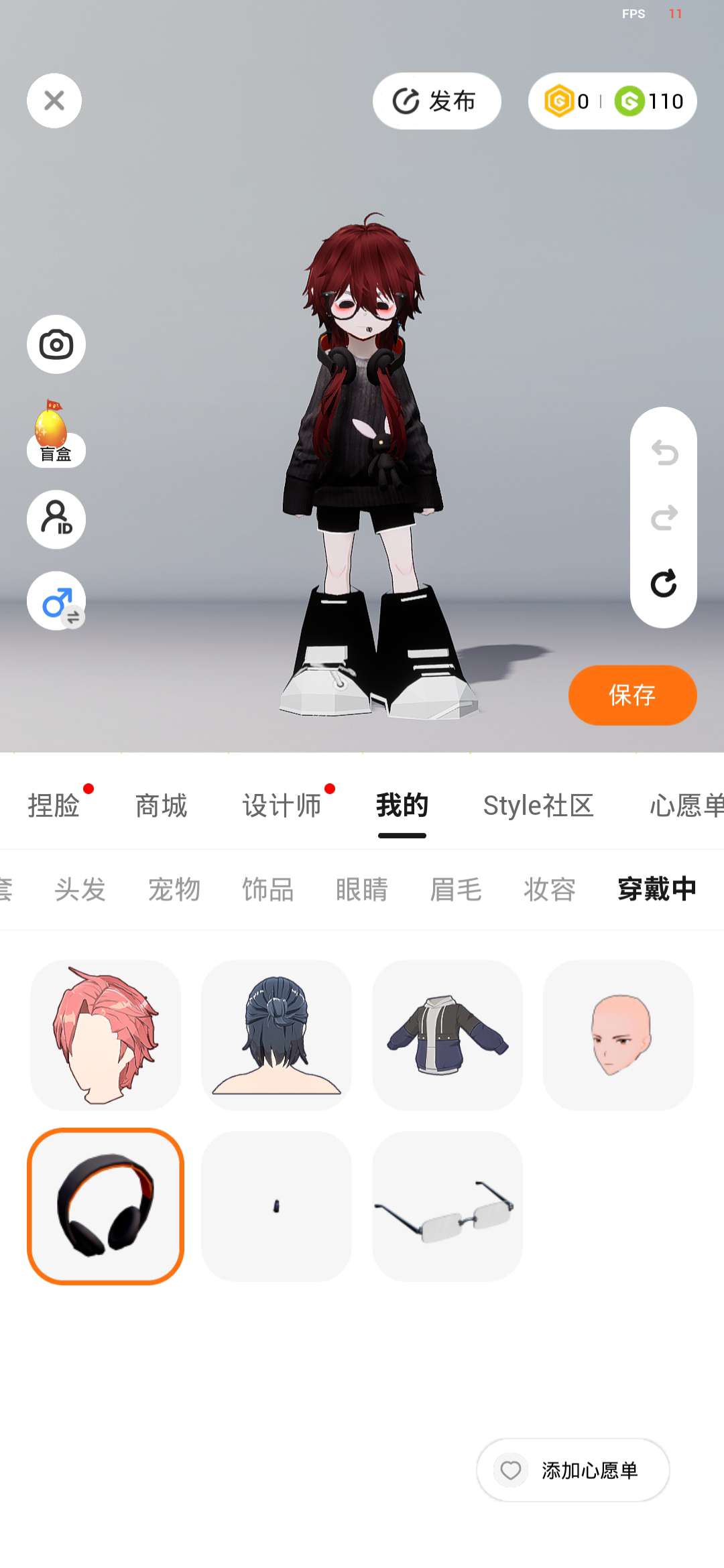The image size is (724, 1568).
Task: Open the Style社区 tab
Action: (x=538, y=805)
